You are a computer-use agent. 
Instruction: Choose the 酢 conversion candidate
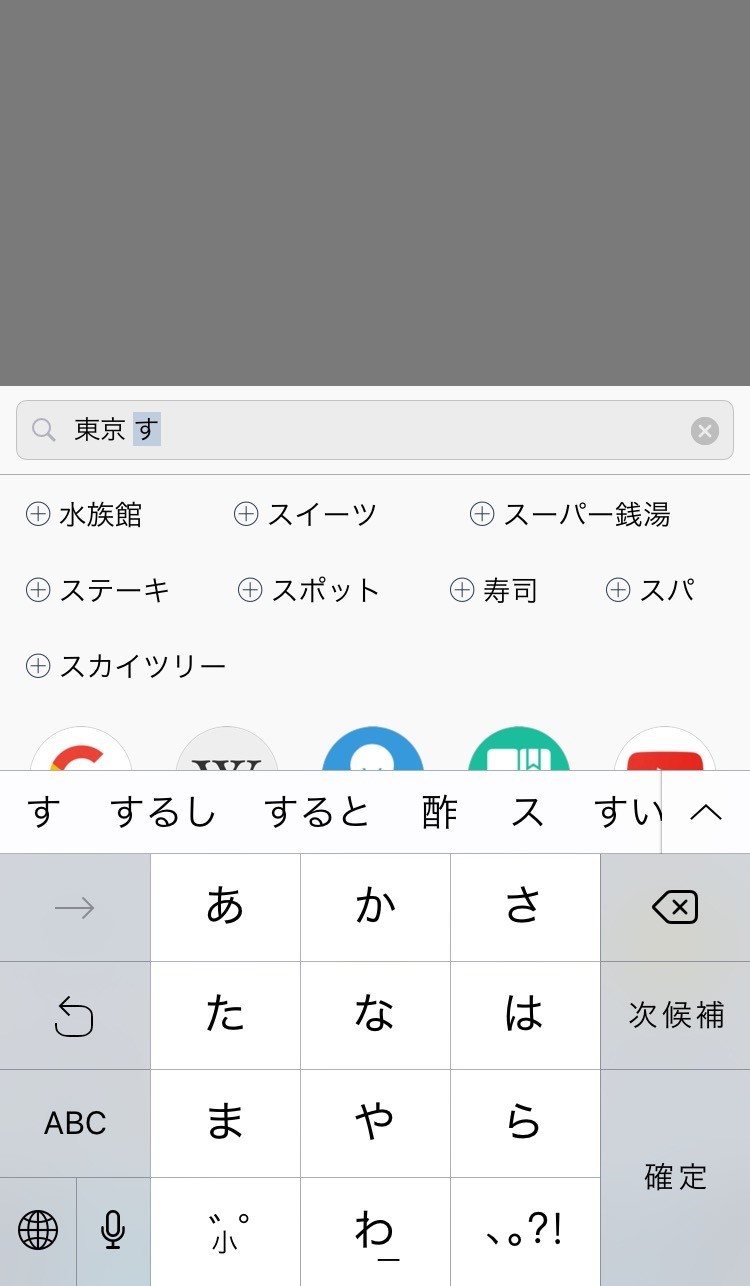[x=439, y=813]
